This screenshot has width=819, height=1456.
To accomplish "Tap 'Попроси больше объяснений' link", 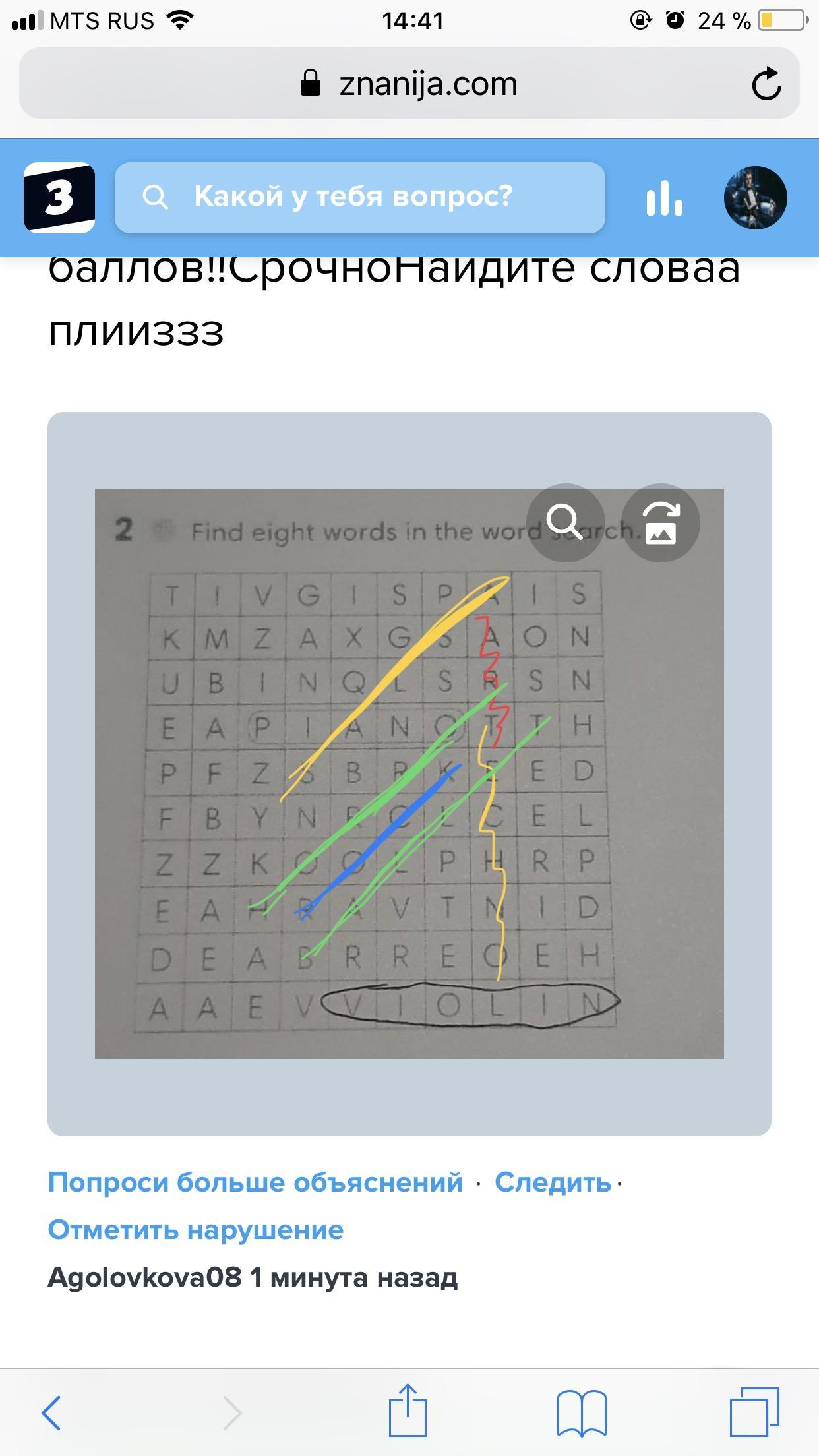I will (x=255, y=1183).
